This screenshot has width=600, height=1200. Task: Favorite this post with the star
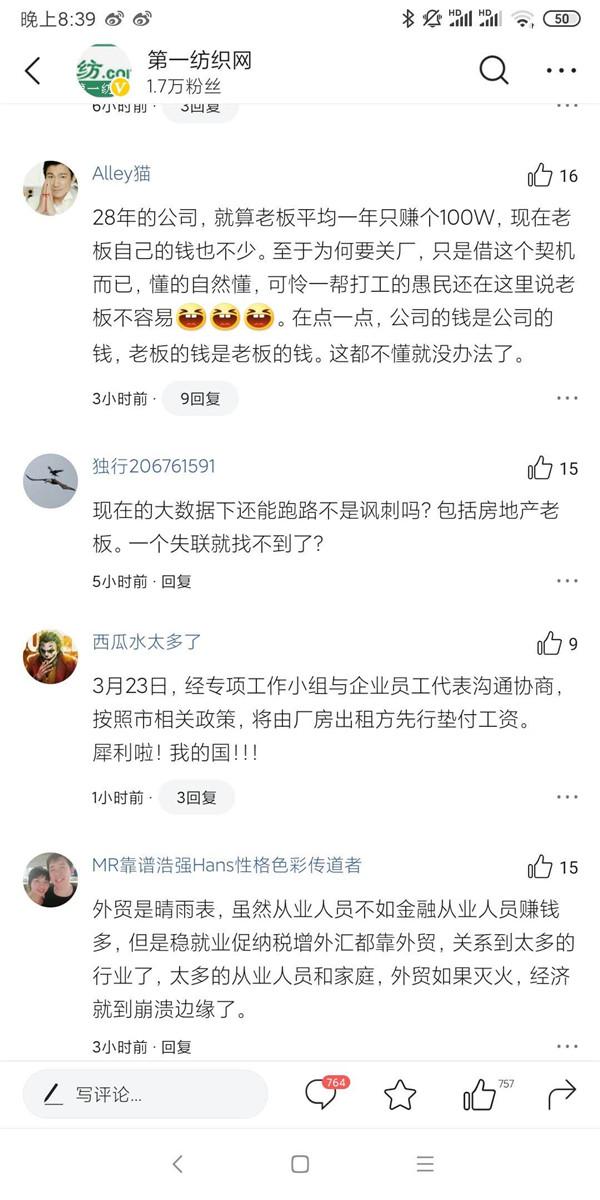400,1095
